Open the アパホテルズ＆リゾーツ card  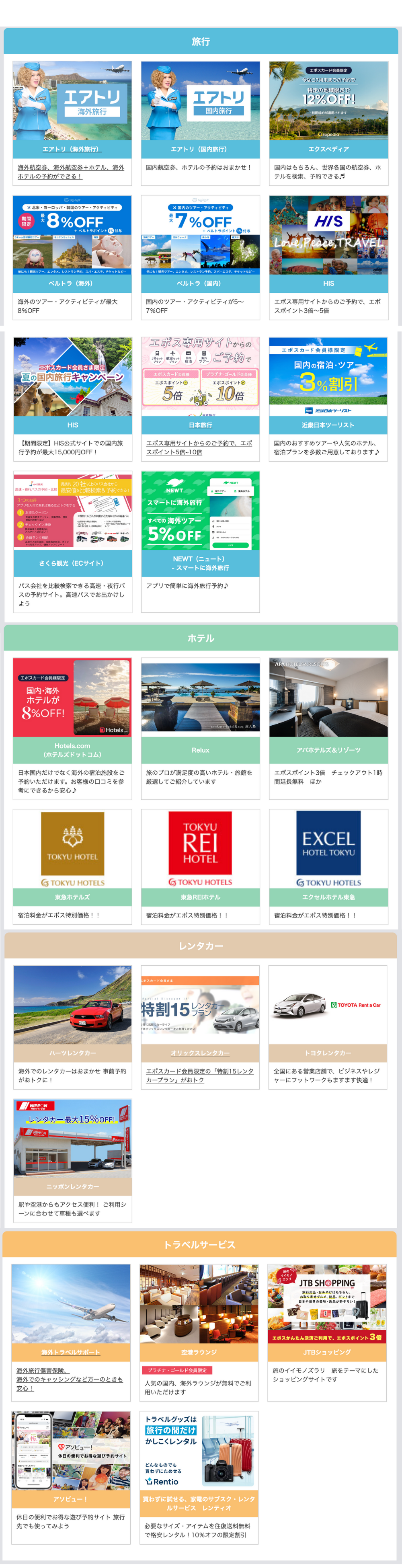[x=328, y=727]
